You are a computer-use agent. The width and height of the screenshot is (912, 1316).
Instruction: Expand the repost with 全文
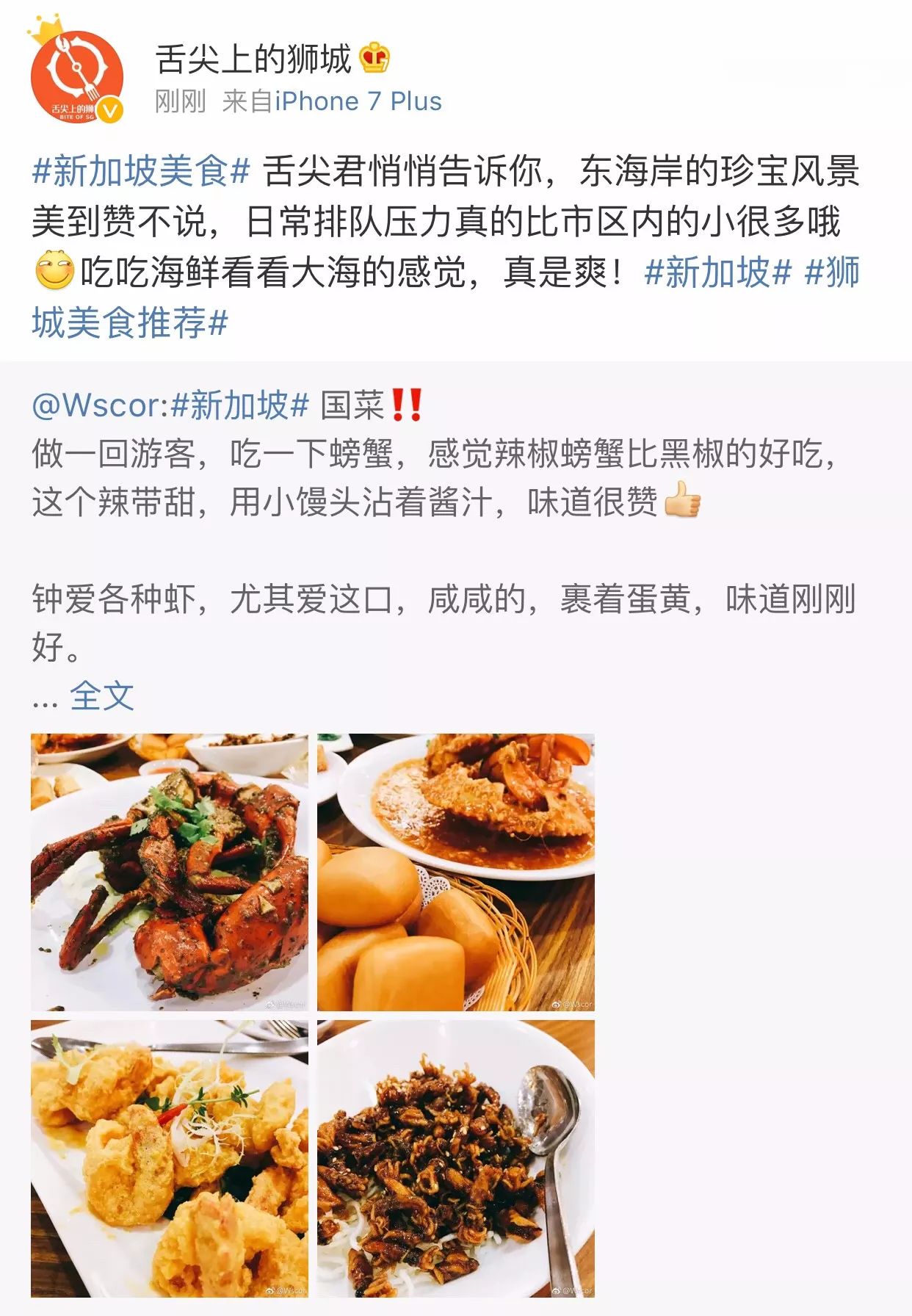[102, 695]
